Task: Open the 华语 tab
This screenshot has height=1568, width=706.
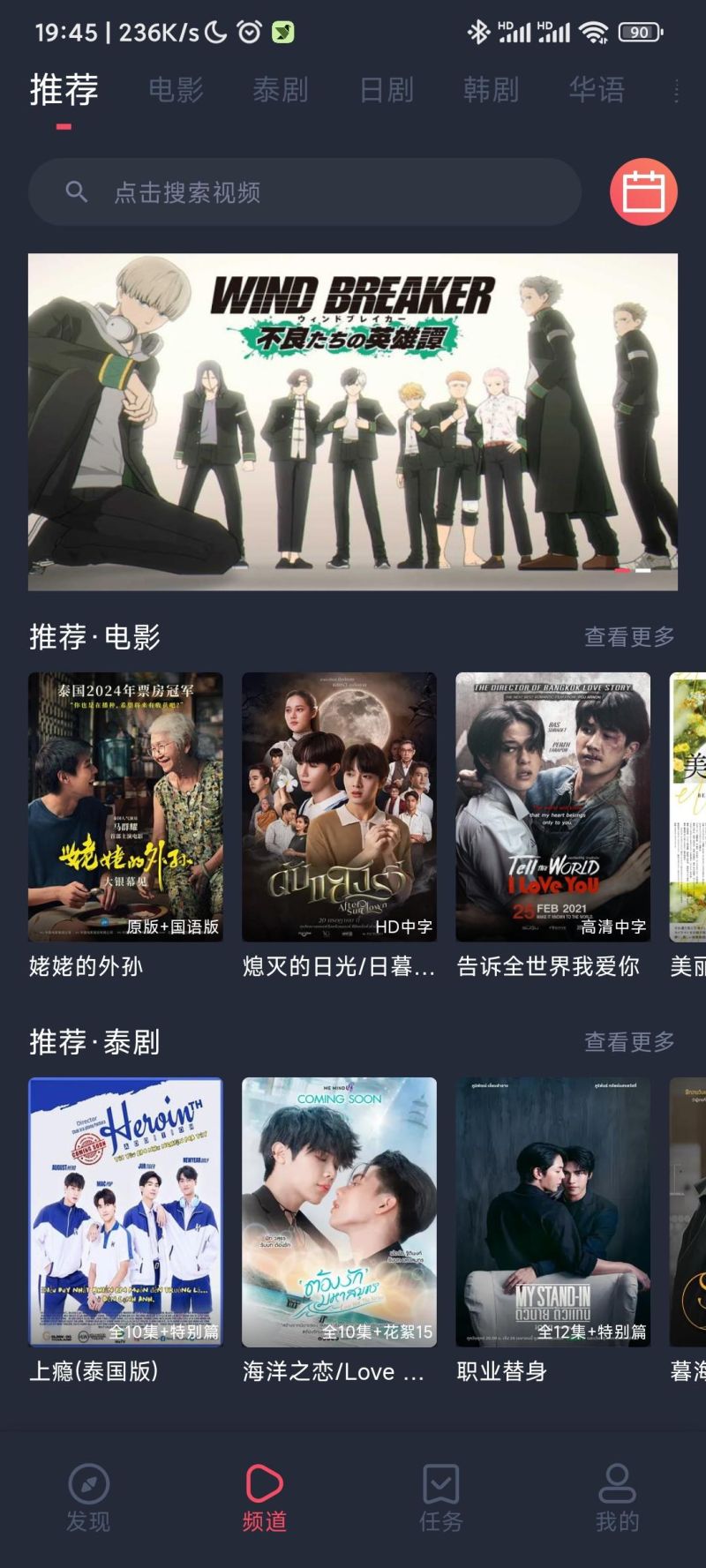Action: pyautogui.click(x=597, y=89)
